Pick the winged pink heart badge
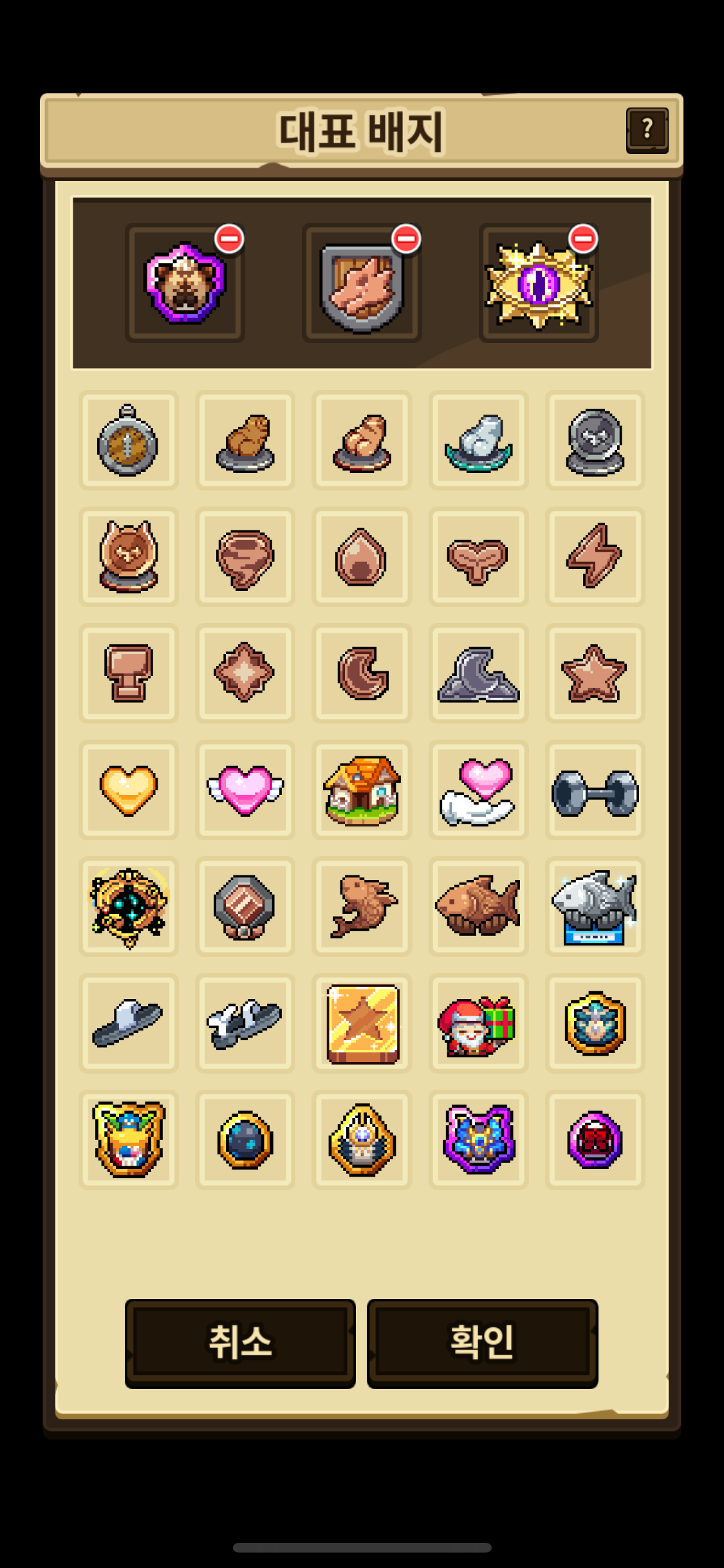Image resolution: width=724 pixels, height=1568 pixels. (x=245, y=790)
